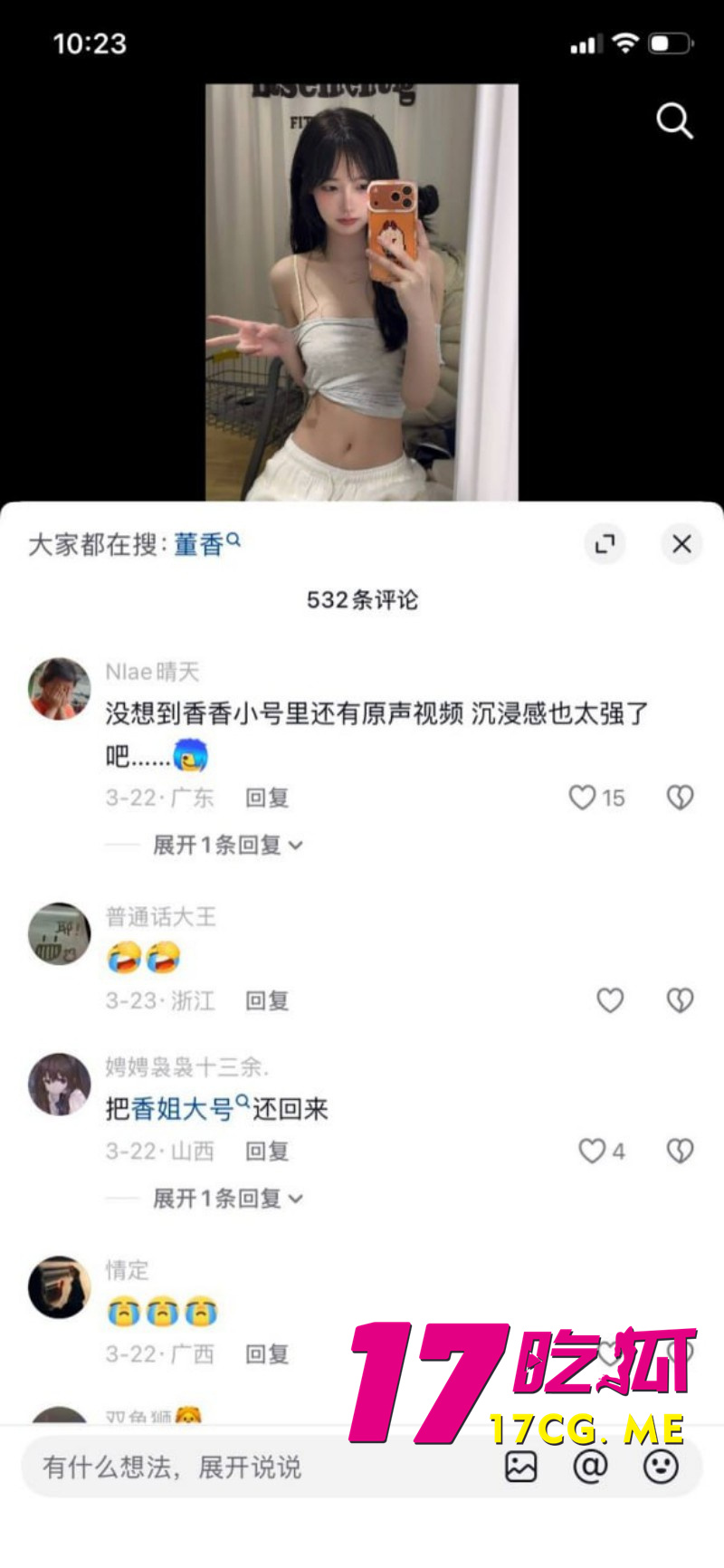Tap 回复 under 情定's comment
This screenshot has width=724, height=1568.
click(267, 1353)
